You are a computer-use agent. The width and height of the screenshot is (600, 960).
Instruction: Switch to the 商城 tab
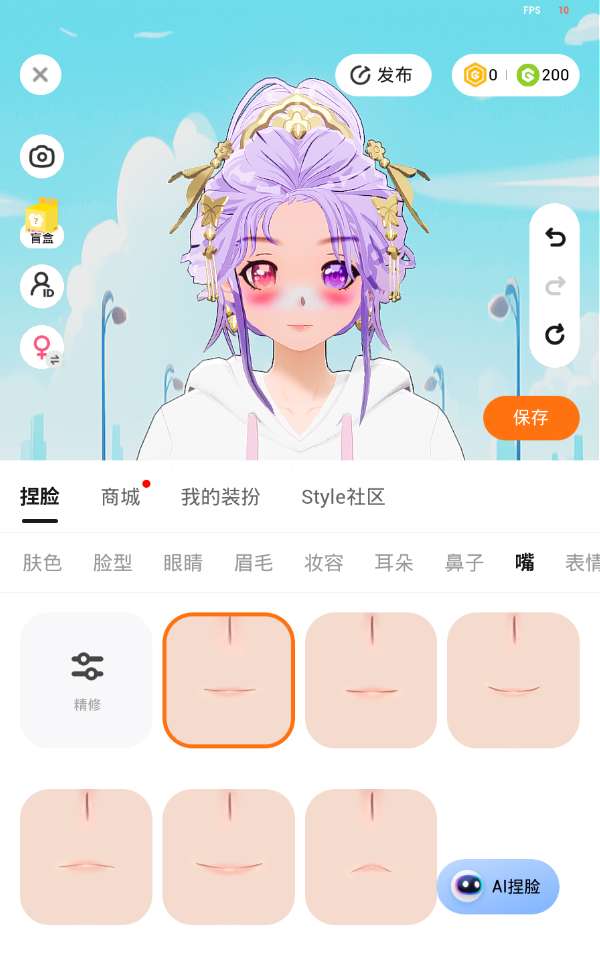(x=121, y=497)
